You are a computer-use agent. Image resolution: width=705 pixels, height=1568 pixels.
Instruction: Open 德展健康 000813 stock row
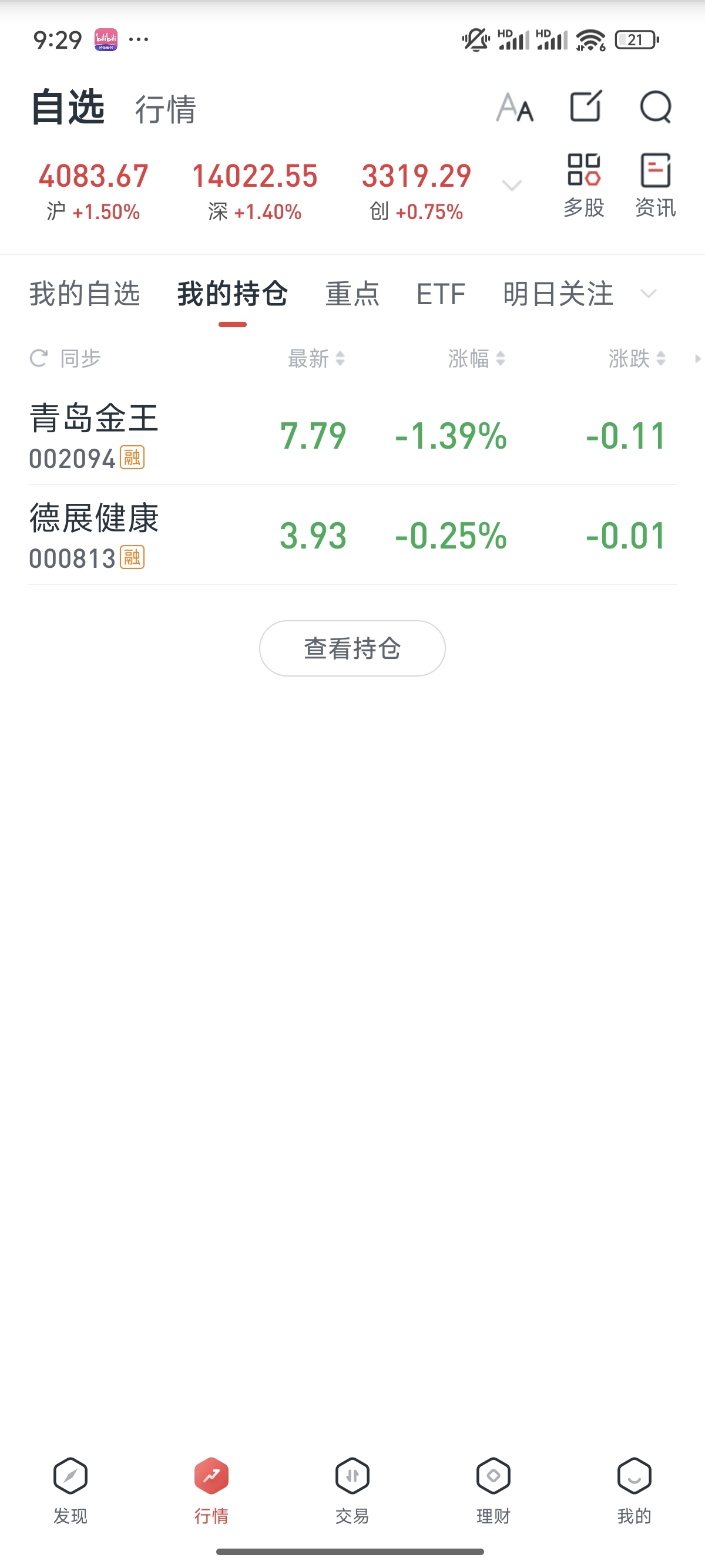pos(352,536)
